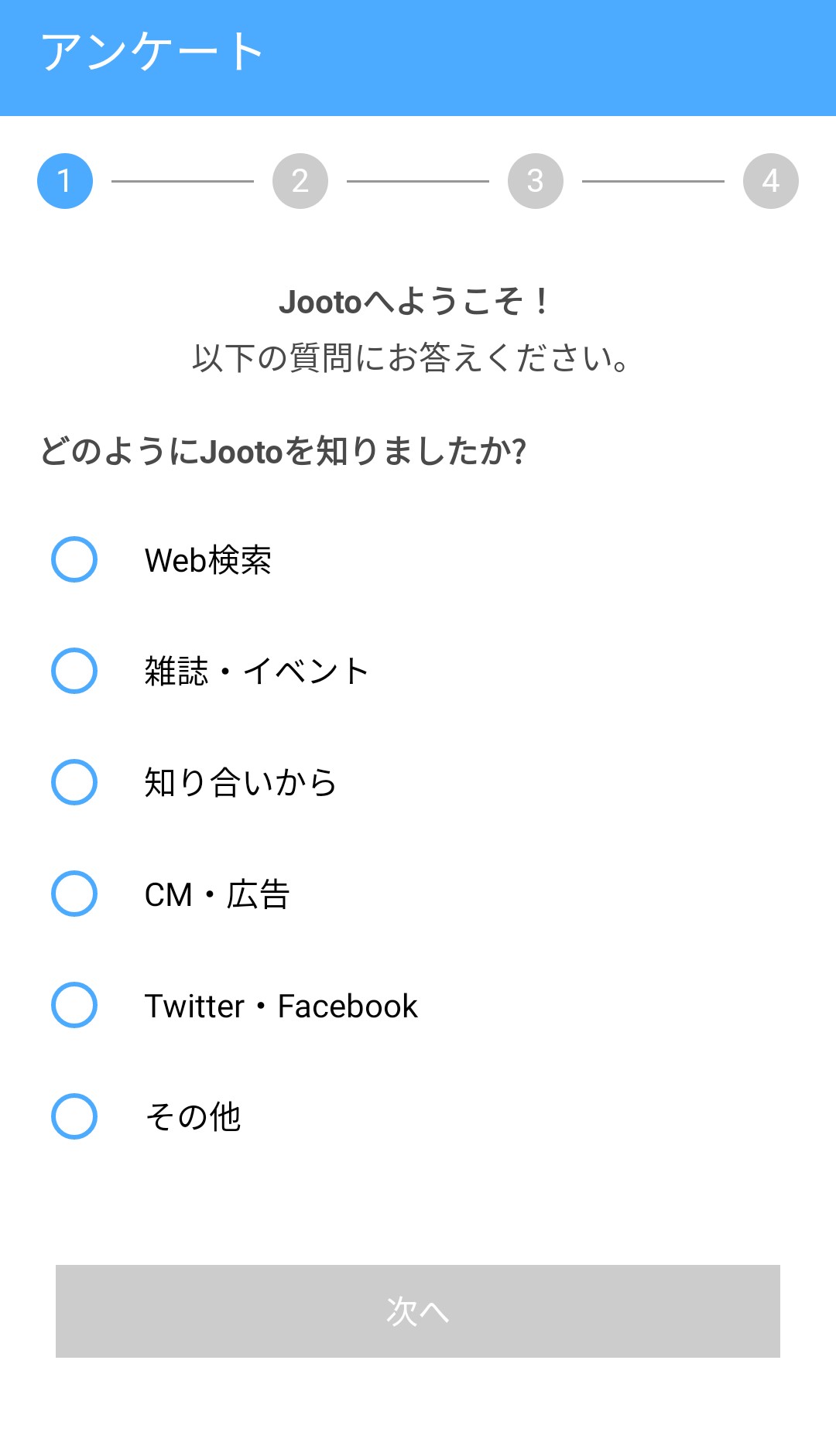Select the その他 option
836x1456 pixels.
pos(75,1117)
